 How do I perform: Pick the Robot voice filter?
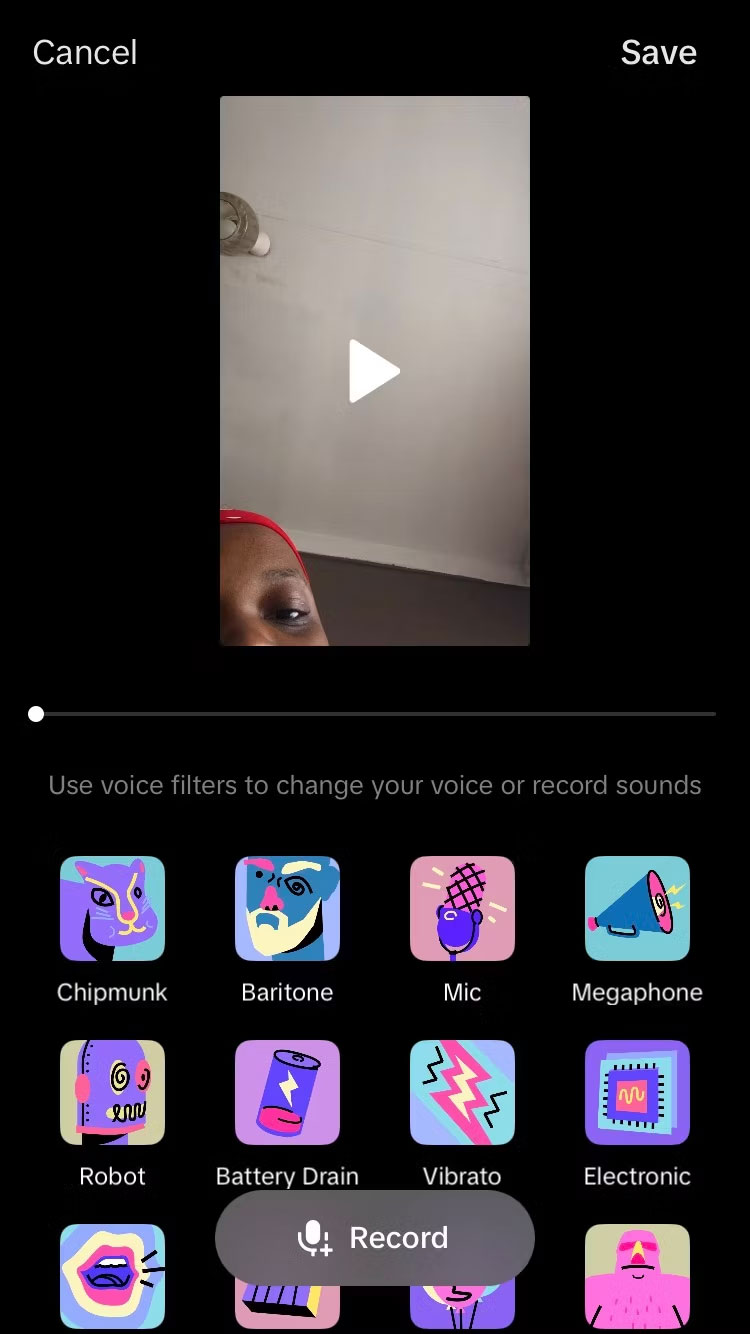[112, 1092]
